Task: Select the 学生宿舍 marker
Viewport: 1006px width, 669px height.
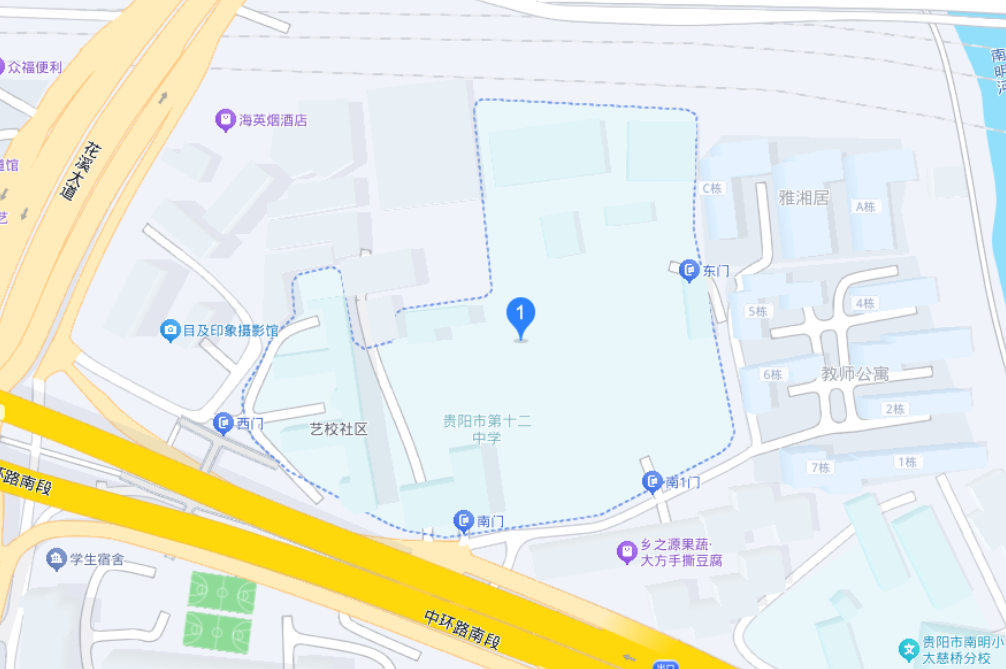Action: click(x=57, y=559)
